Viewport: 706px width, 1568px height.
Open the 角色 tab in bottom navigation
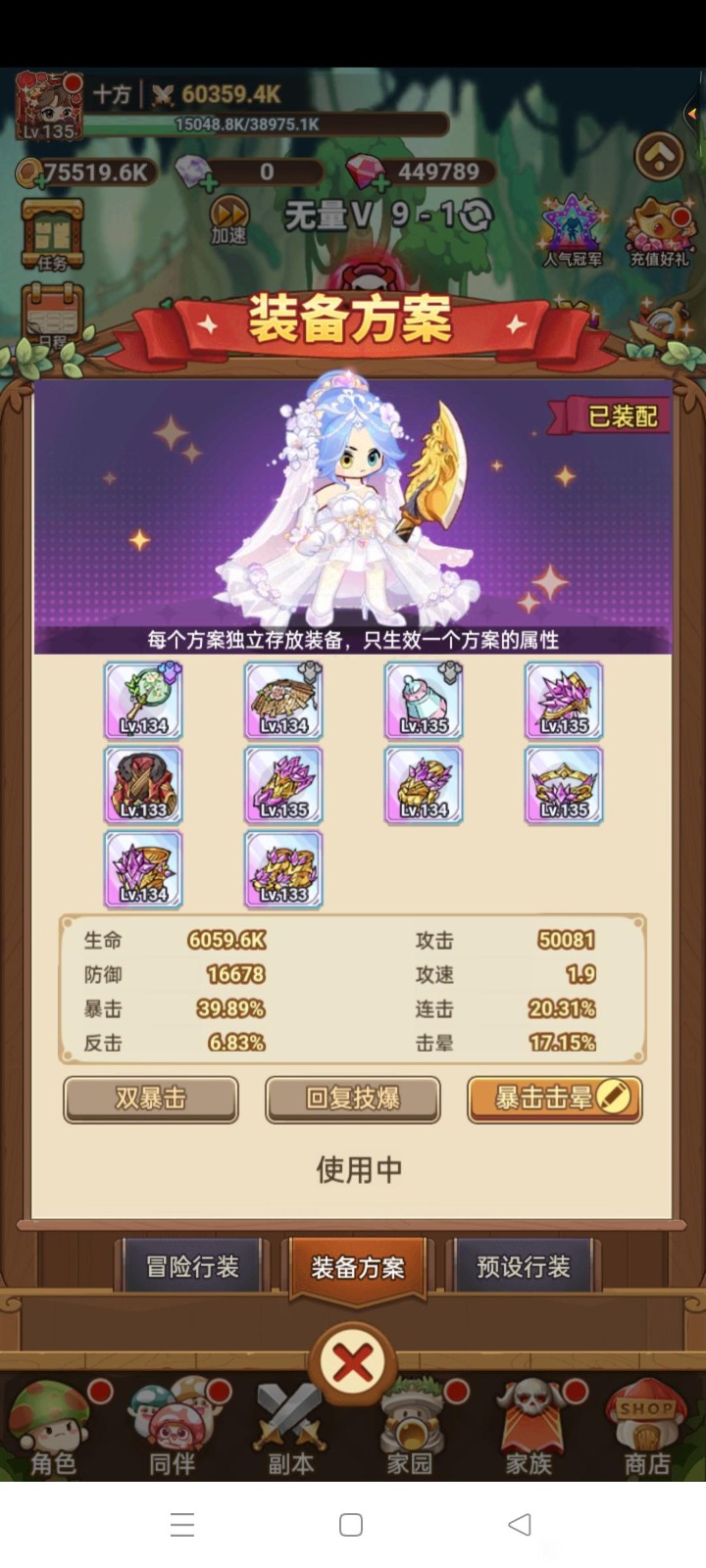(53, 1431)
